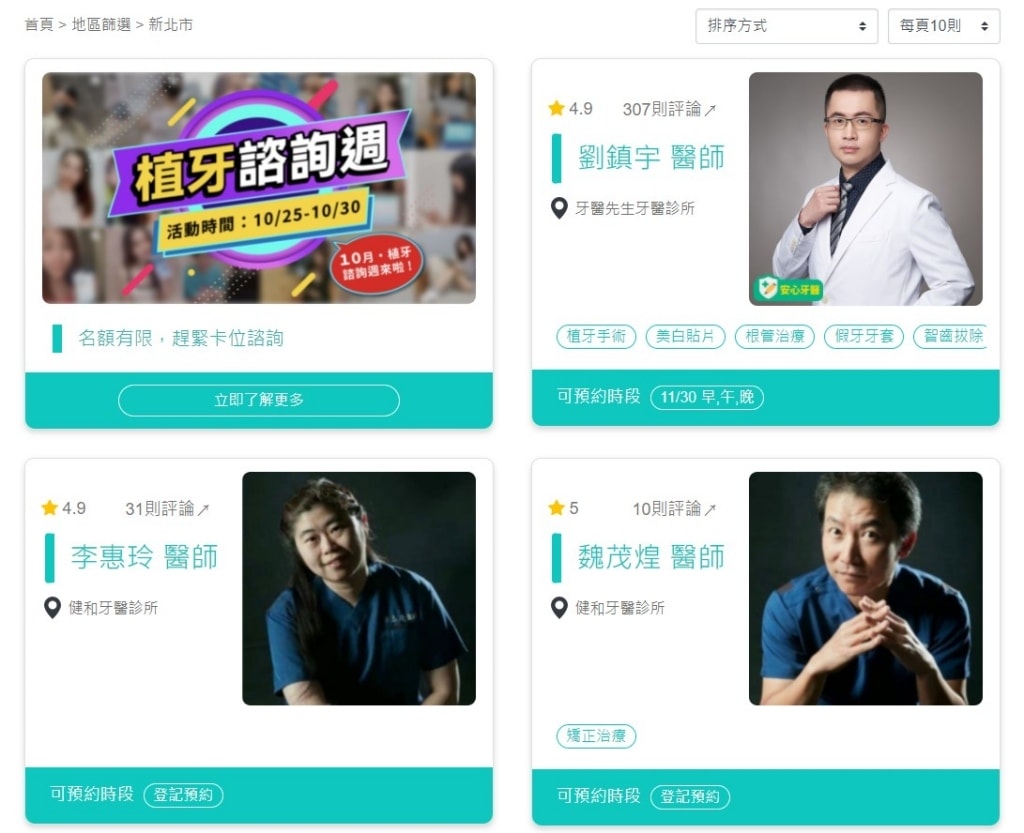The height and width of the screenshot is (833, 1024).
Task: Select the 假牙牙套 chip
Action: pos(863,336)
